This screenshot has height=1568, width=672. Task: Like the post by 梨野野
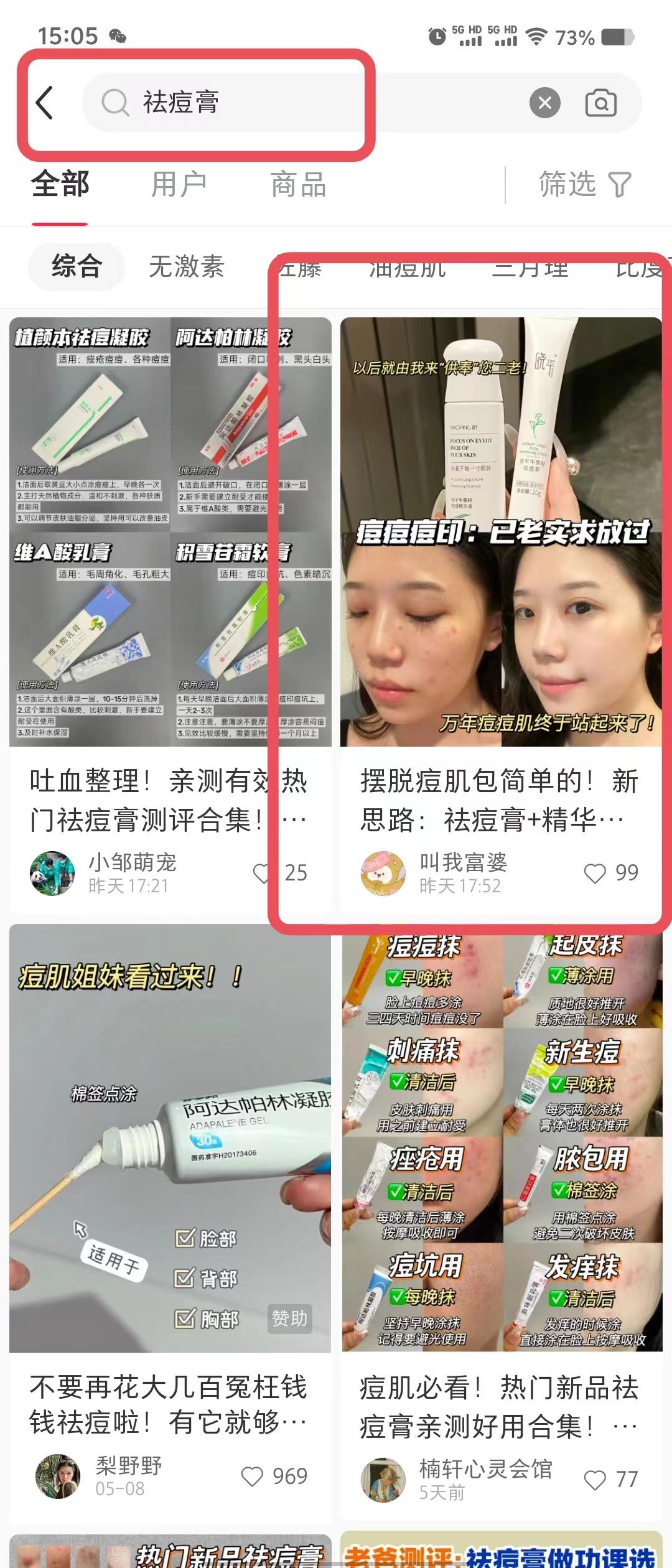pos(253,1477)
